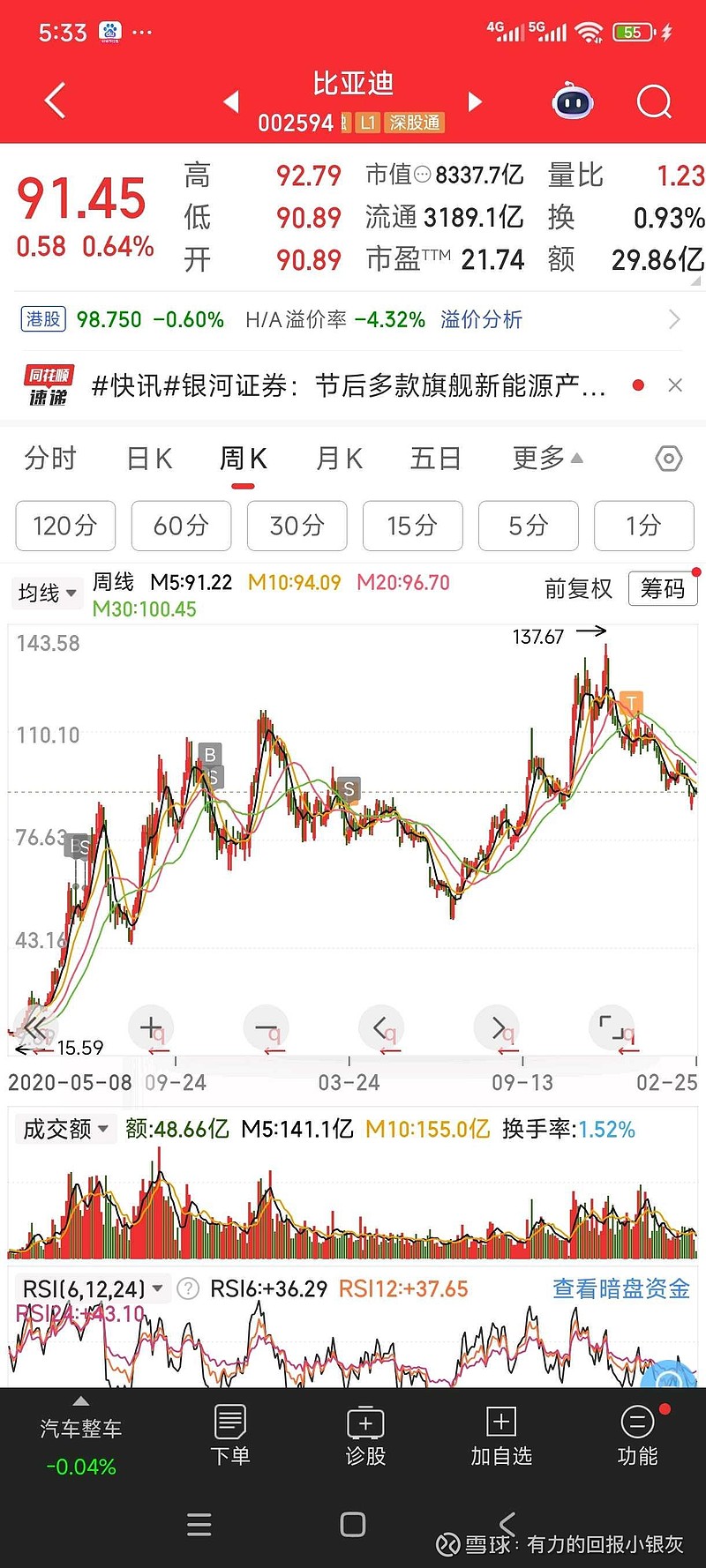Switch to the 分时 intraday tab

click(x=50, y=459)
